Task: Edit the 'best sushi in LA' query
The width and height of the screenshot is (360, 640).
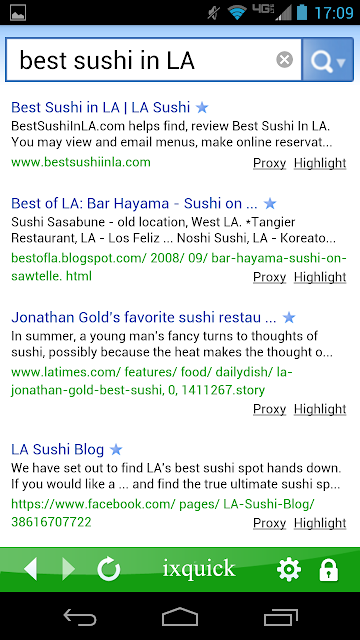Action: click(x=141, y=60)
